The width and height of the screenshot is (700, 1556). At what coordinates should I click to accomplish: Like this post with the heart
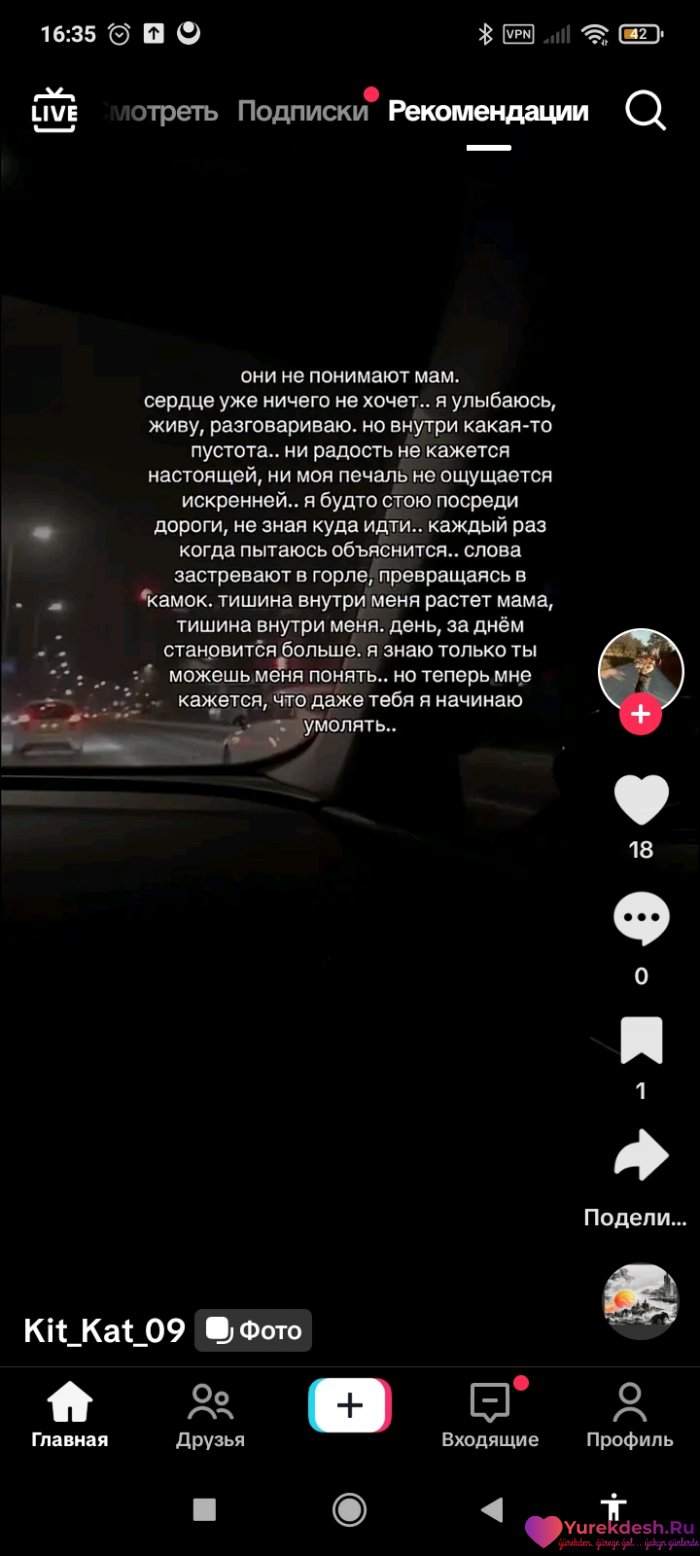pyautogui.click(x=640, y=800)
